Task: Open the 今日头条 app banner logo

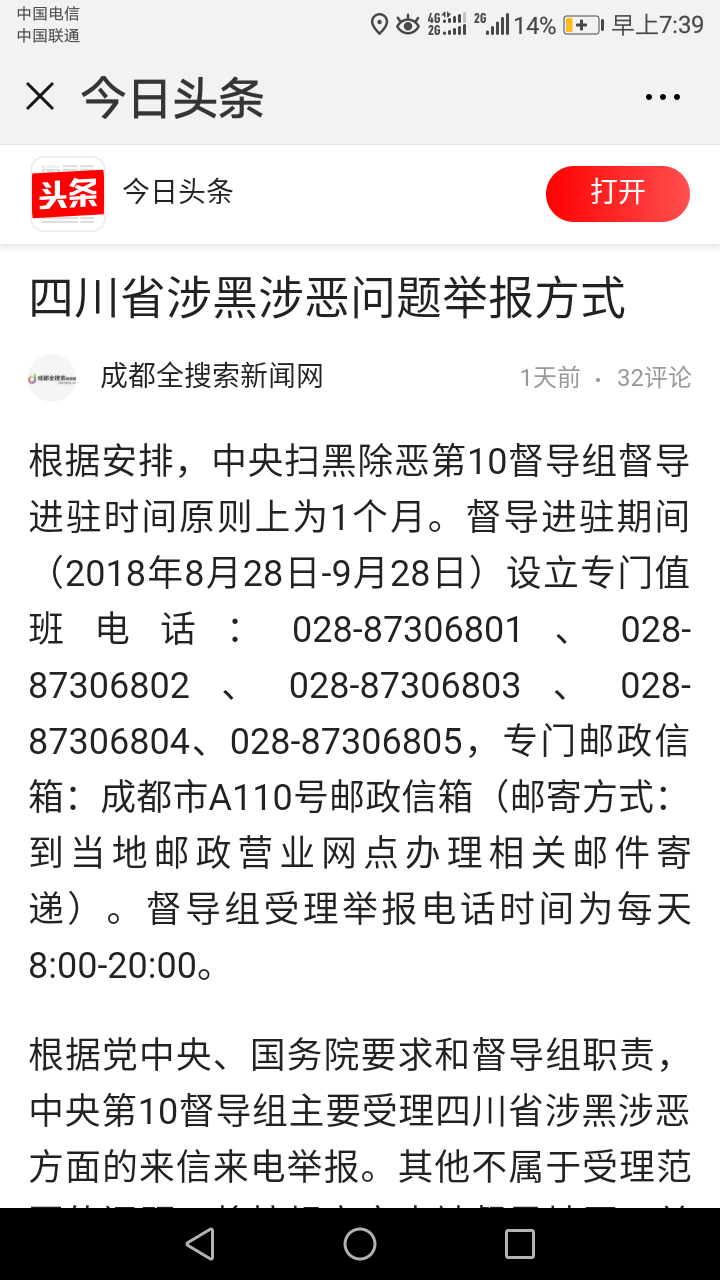Action: [68, 193]
